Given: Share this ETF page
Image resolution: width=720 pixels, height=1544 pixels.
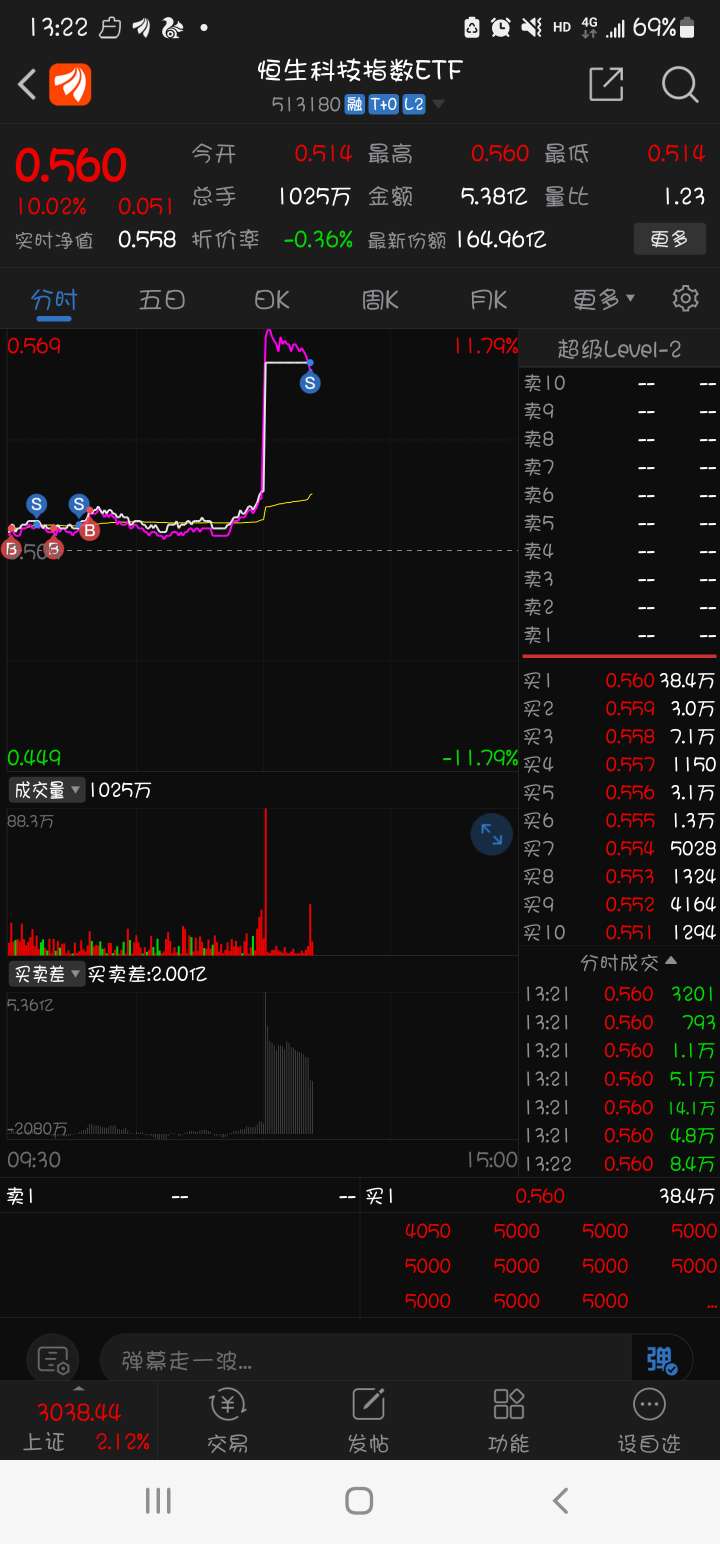Looking at the screenshot, I should tap(606, 85).
